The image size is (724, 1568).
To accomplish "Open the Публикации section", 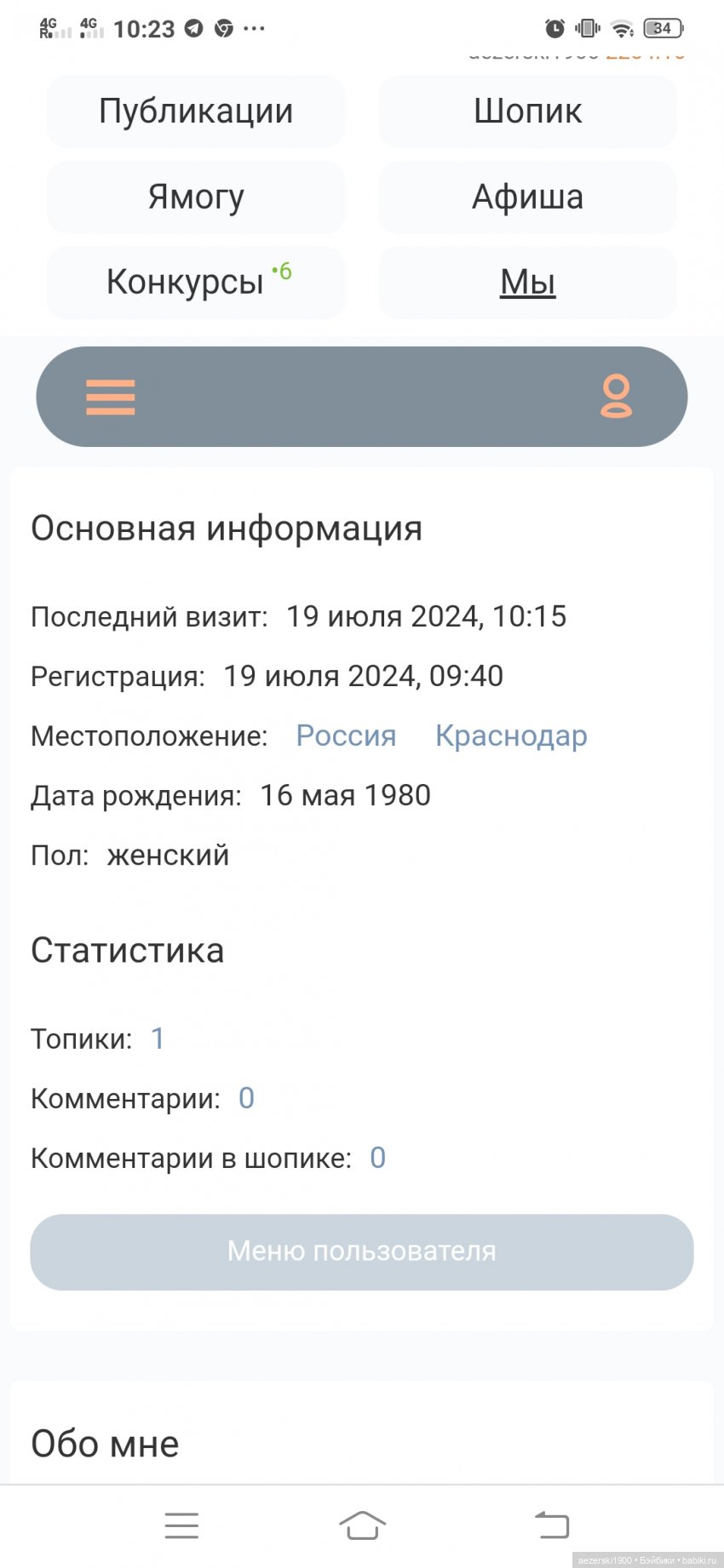I will [196, 112].
